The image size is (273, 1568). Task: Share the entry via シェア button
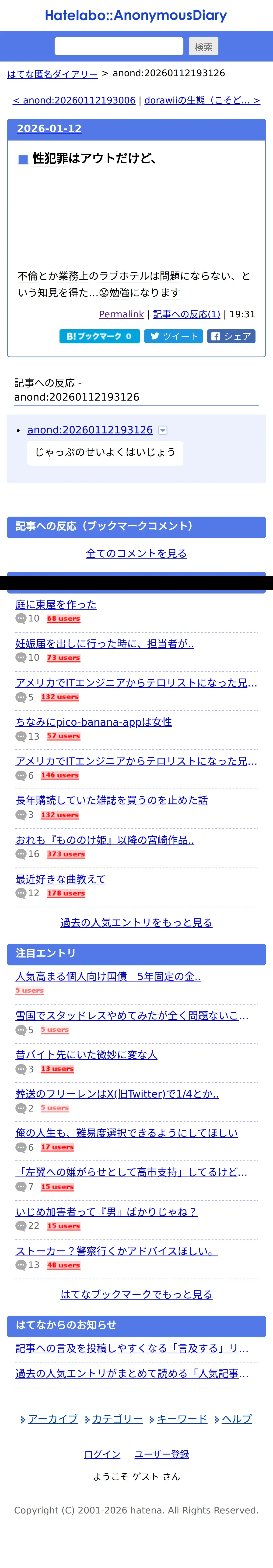[x=231, y=336]
